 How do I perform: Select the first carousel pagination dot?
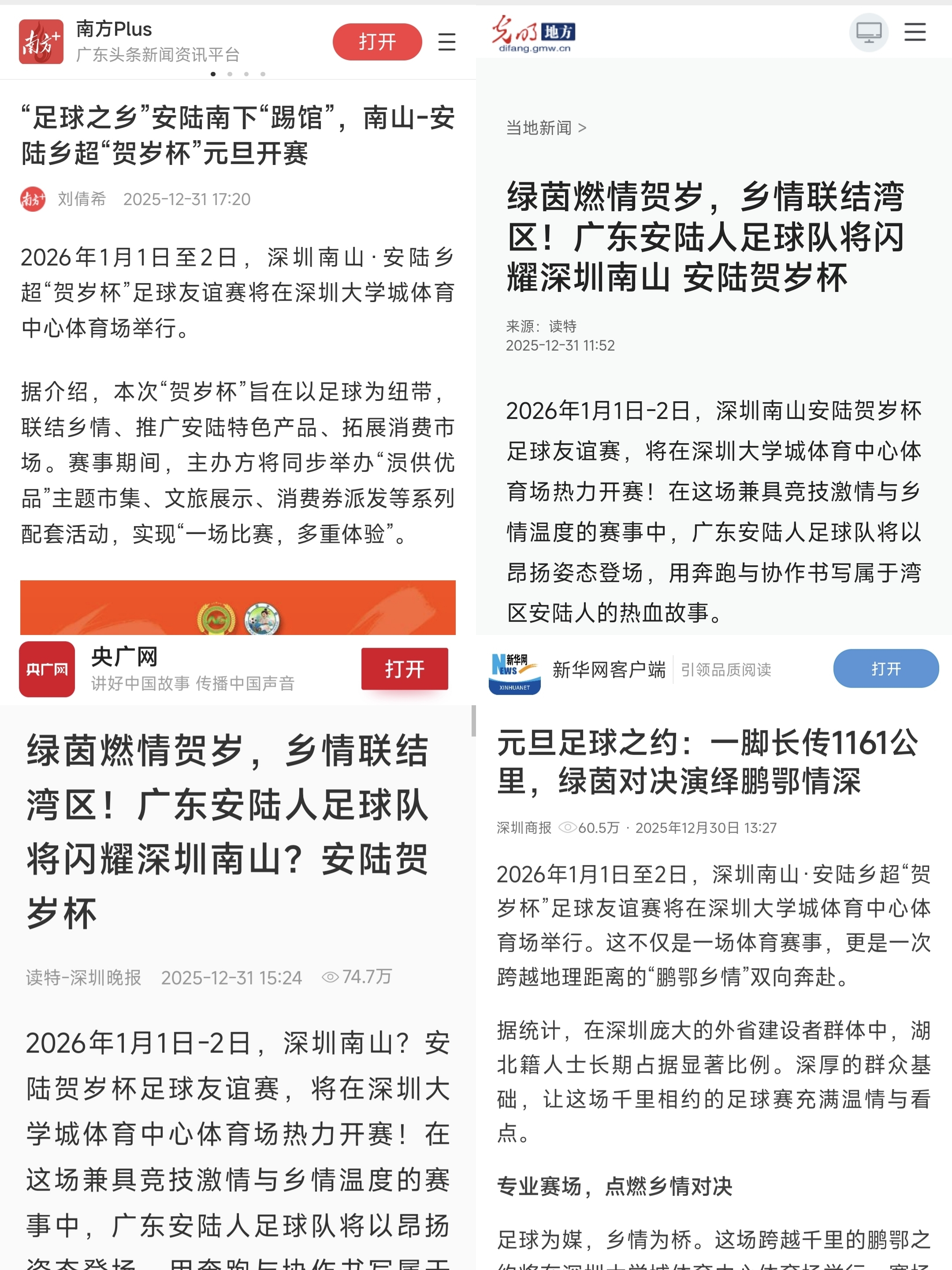click(212, 74)
